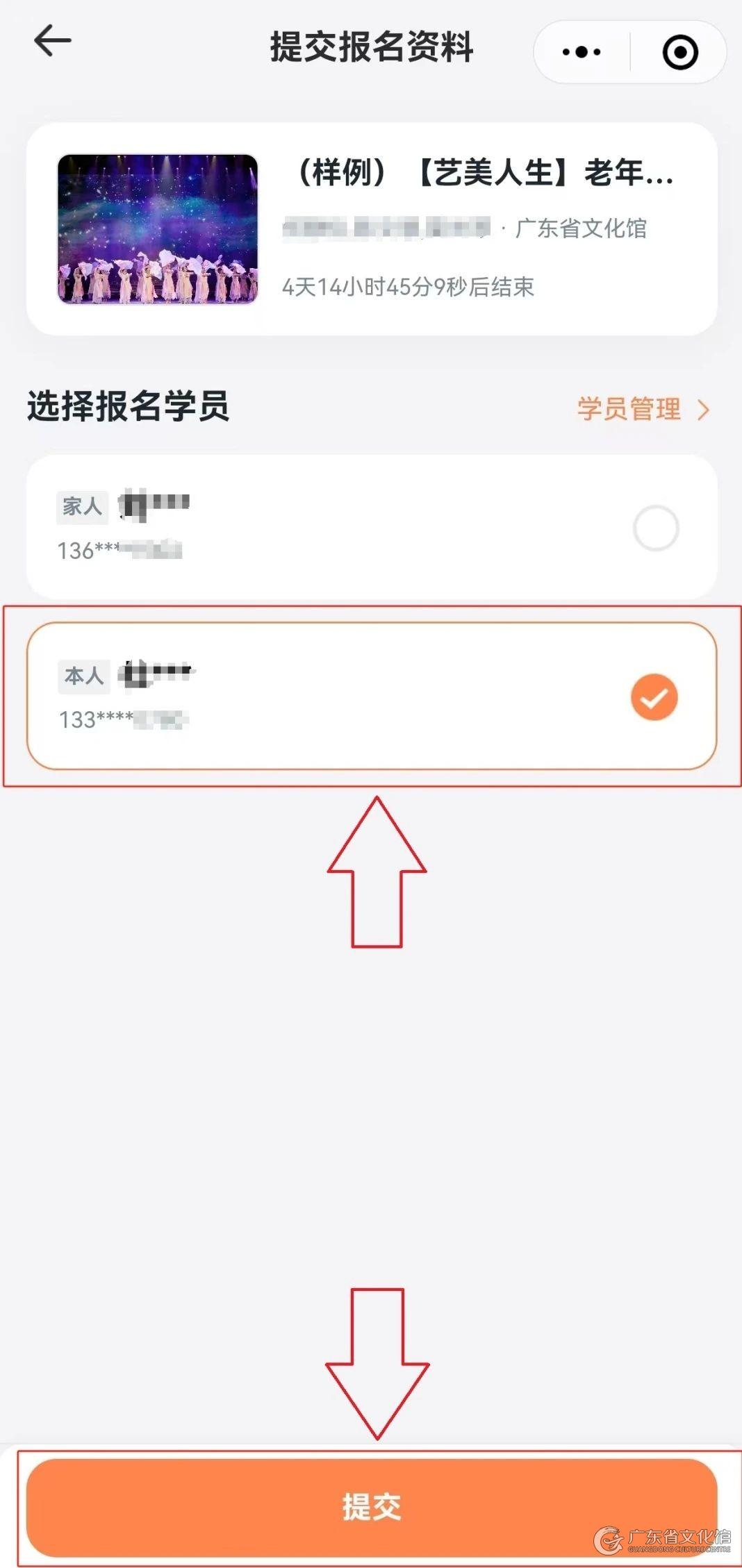The width and height of the screenshot is (742, 1568).
Task: Open the mini-program three-dot menu
Action: 582,52
